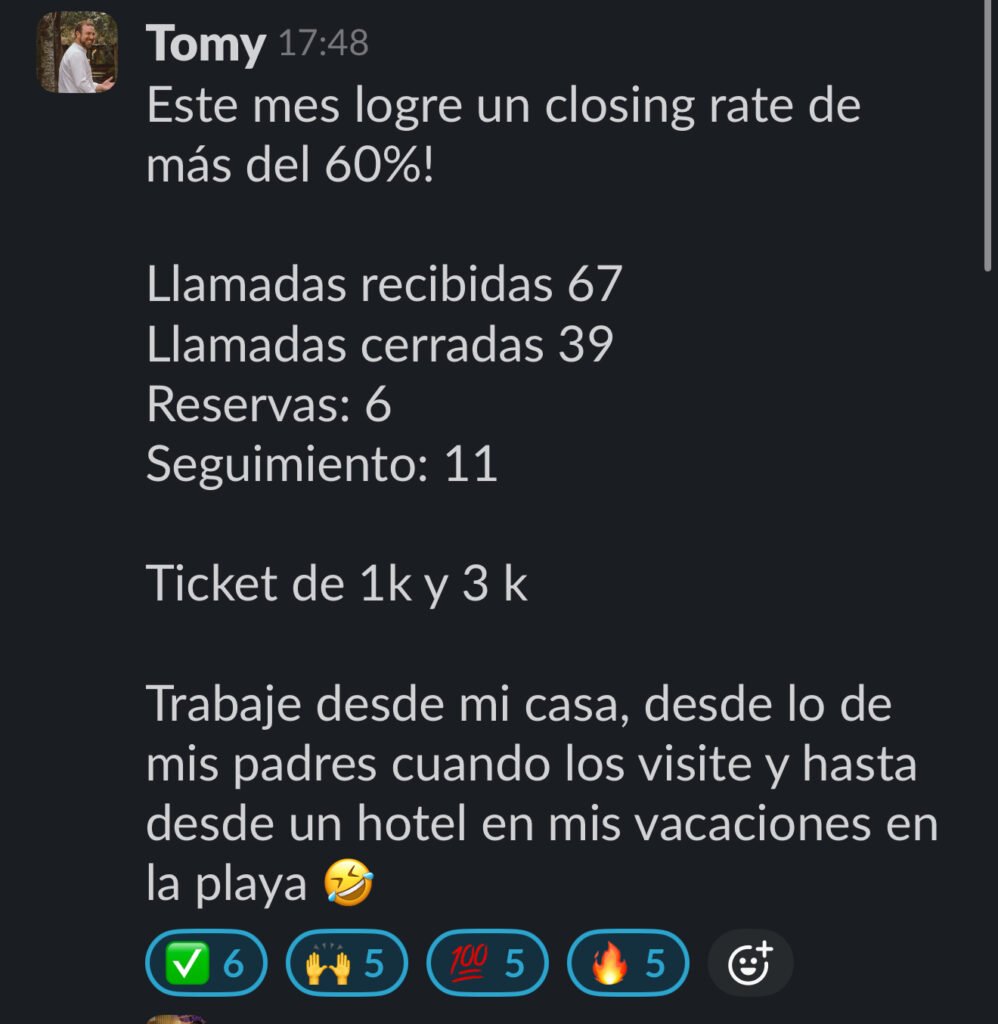Open Tomy's profile picture
998x1024 pixels.
pos(77,53)
